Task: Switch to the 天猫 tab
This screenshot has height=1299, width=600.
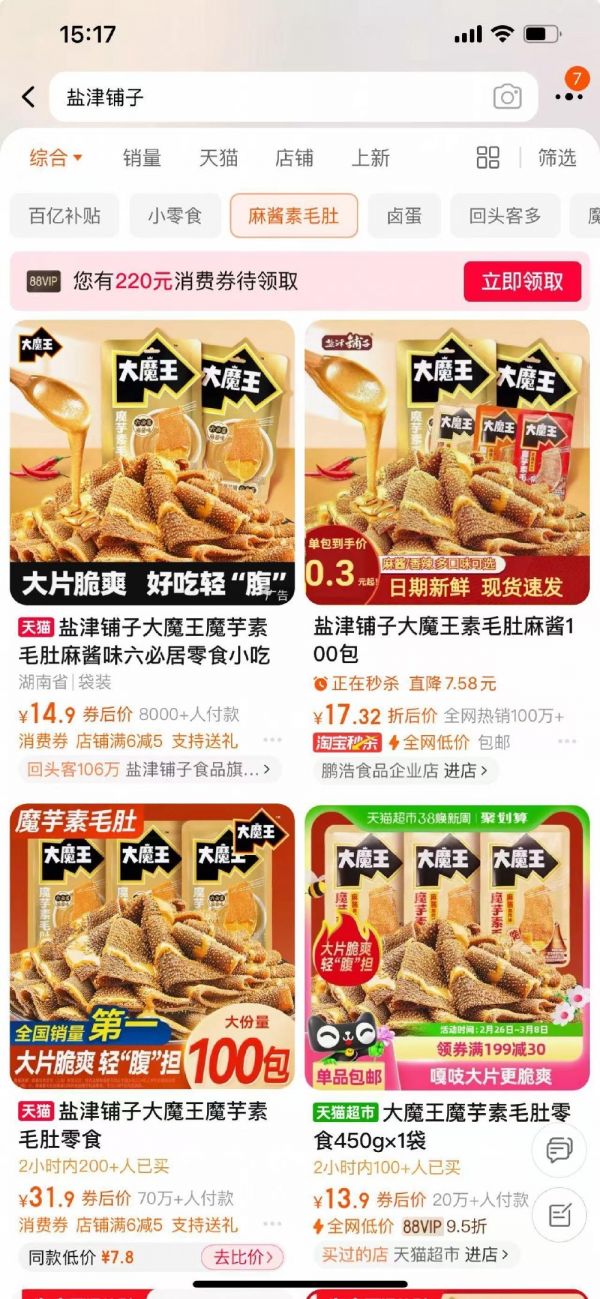Action: coord(218,158)
